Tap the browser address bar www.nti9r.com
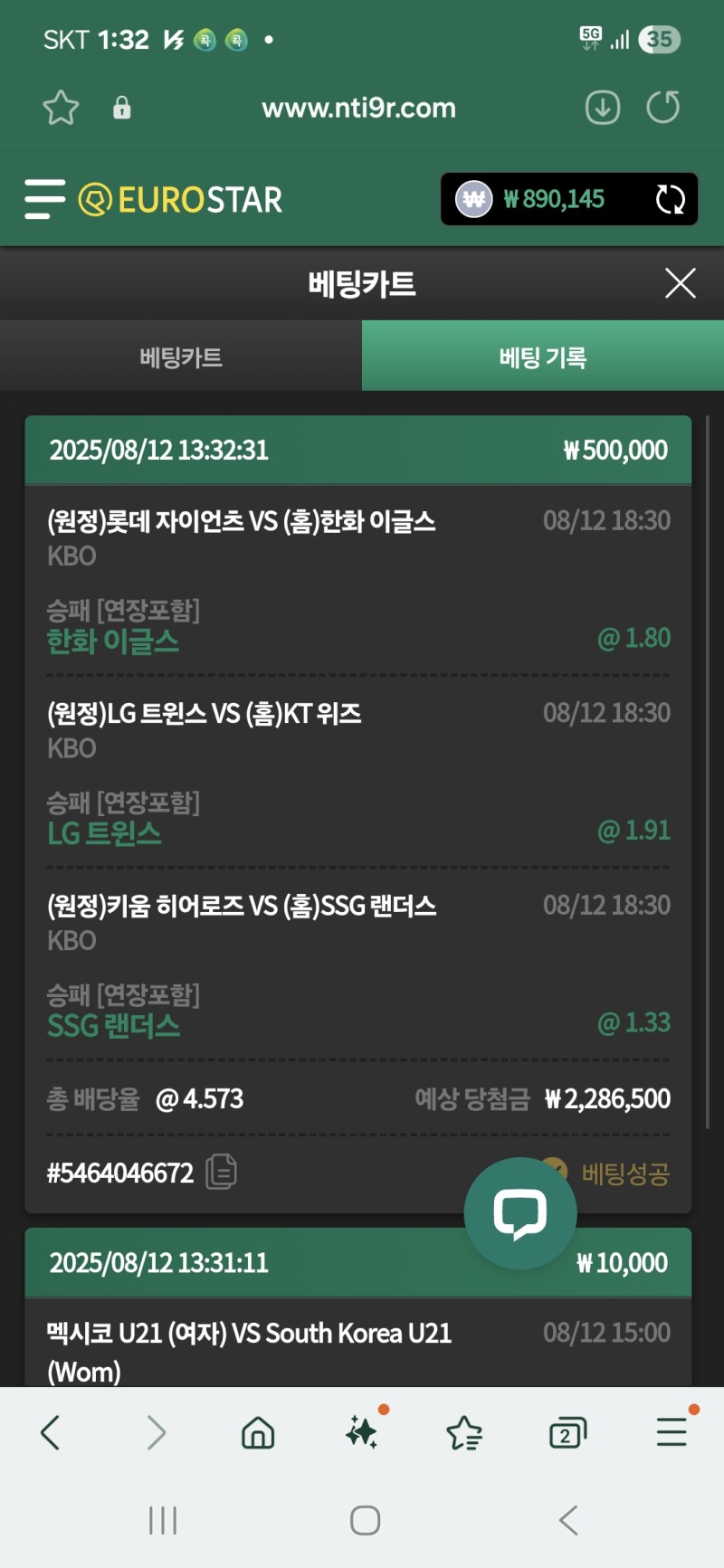 pyautogui.click(x=358, y=109)
